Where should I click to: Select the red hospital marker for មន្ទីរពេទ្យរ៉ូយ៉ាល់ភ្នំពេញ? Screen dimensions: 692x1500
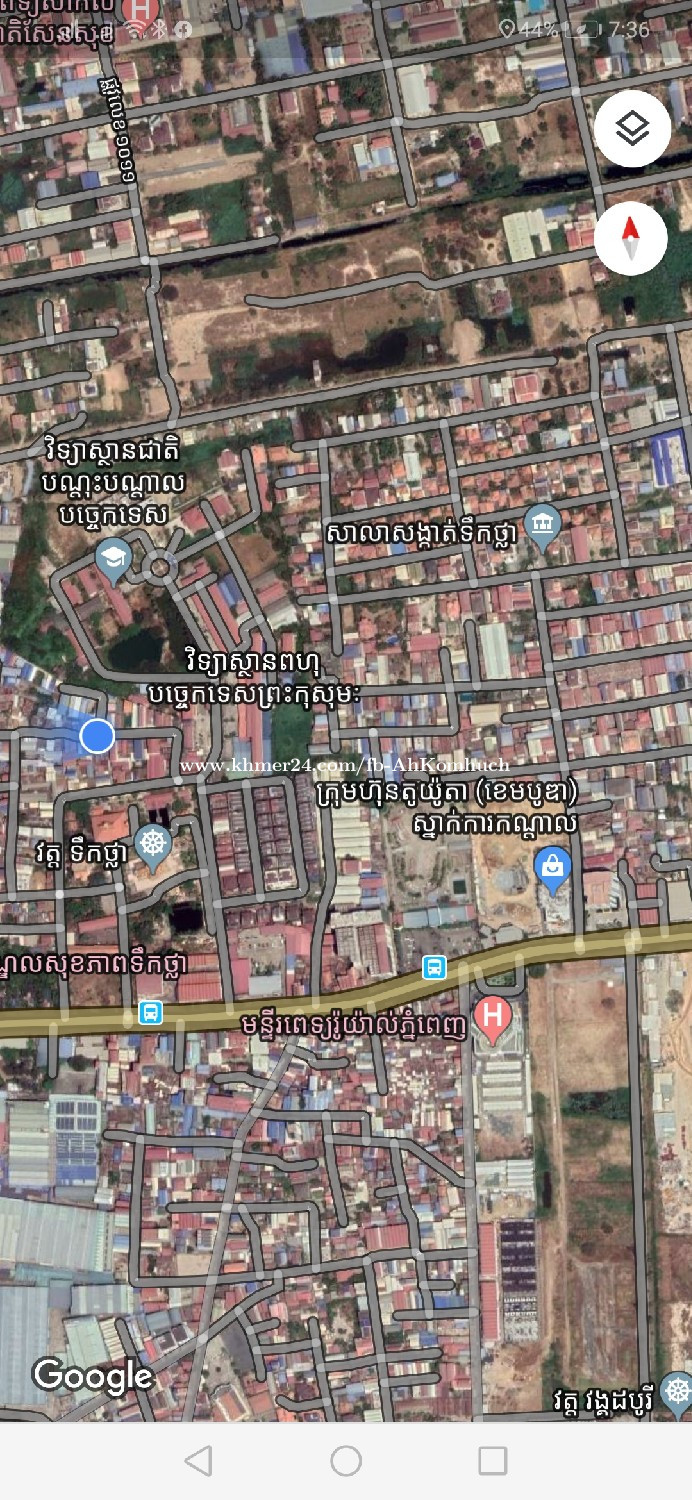(x=491, y=1015)
